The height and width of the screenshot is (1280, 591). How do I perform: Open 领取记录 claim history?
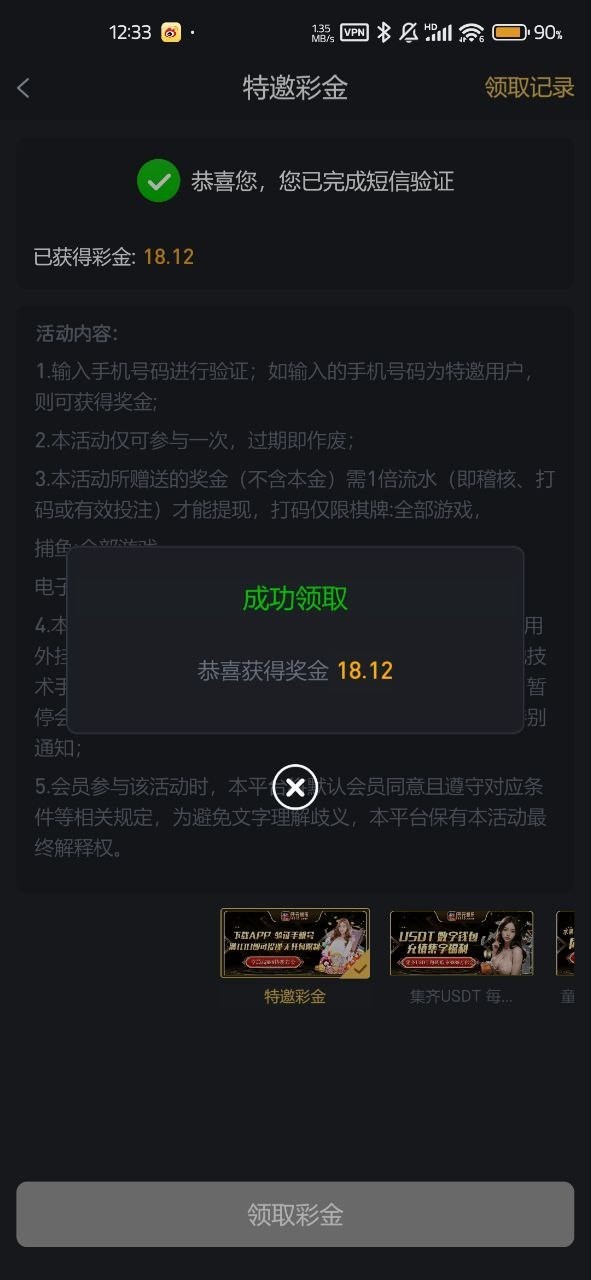[x=529, y=87]
